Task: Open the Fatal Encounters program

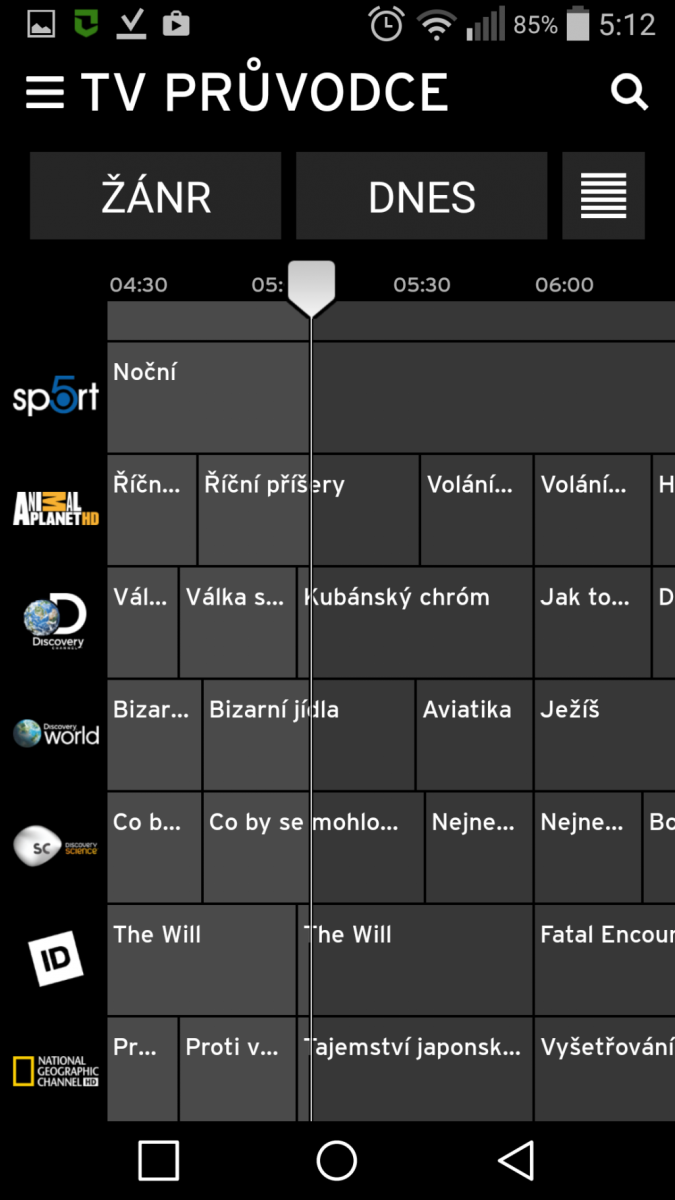Action: pyautogui.click(x=604, y=959)
